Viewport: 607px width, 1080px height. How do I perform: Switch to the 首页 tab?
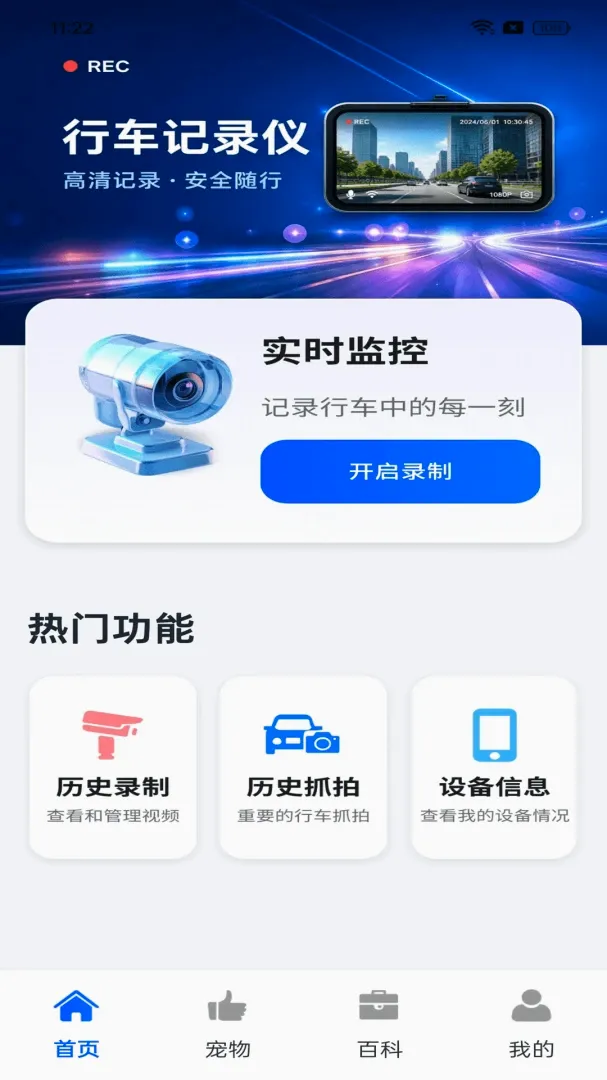pyautogui.click(x=76, y=1024)
